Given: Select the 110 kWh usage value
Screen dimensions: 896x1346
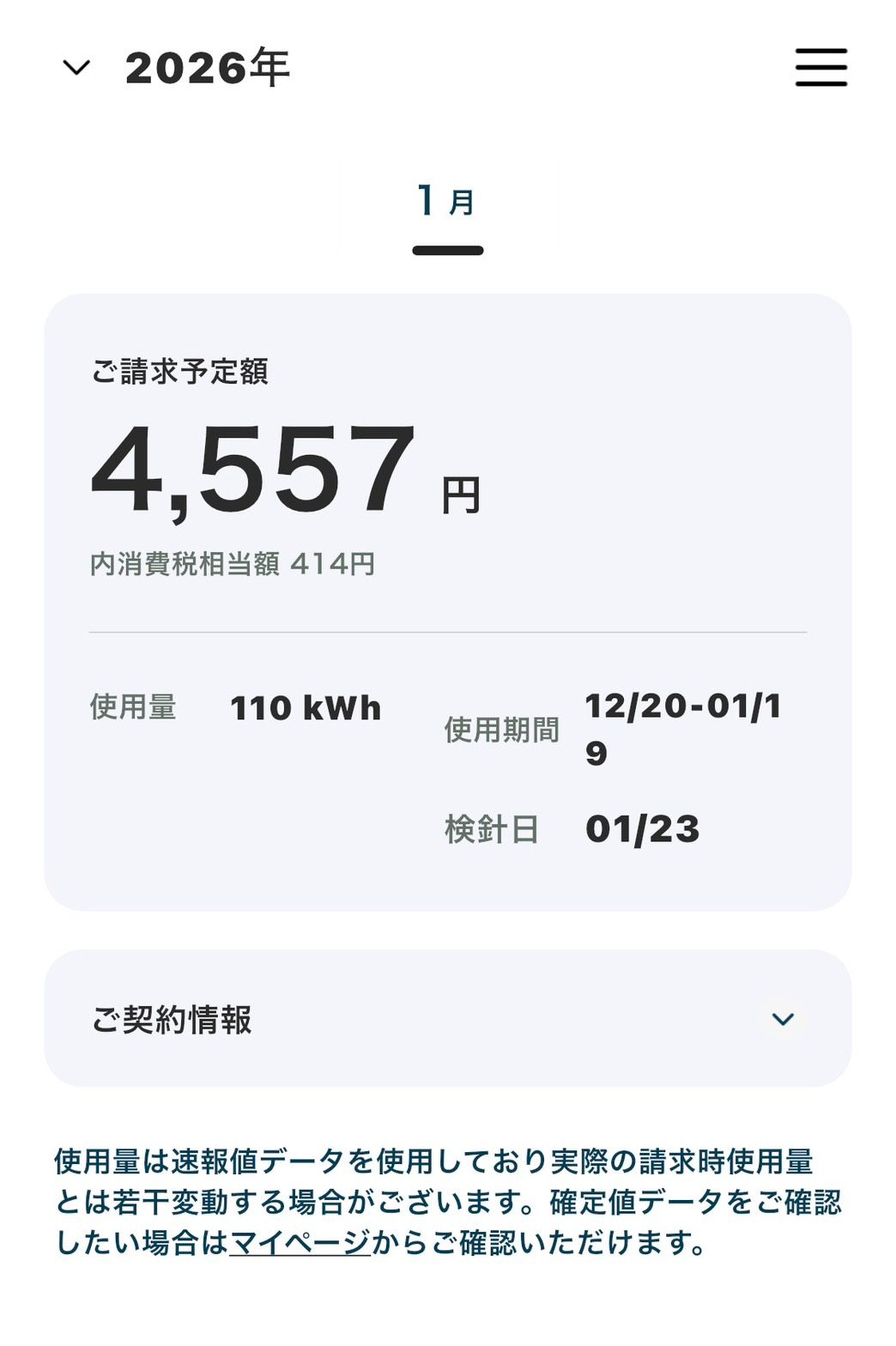Looking at the screenshot, I should coord(305,707).
